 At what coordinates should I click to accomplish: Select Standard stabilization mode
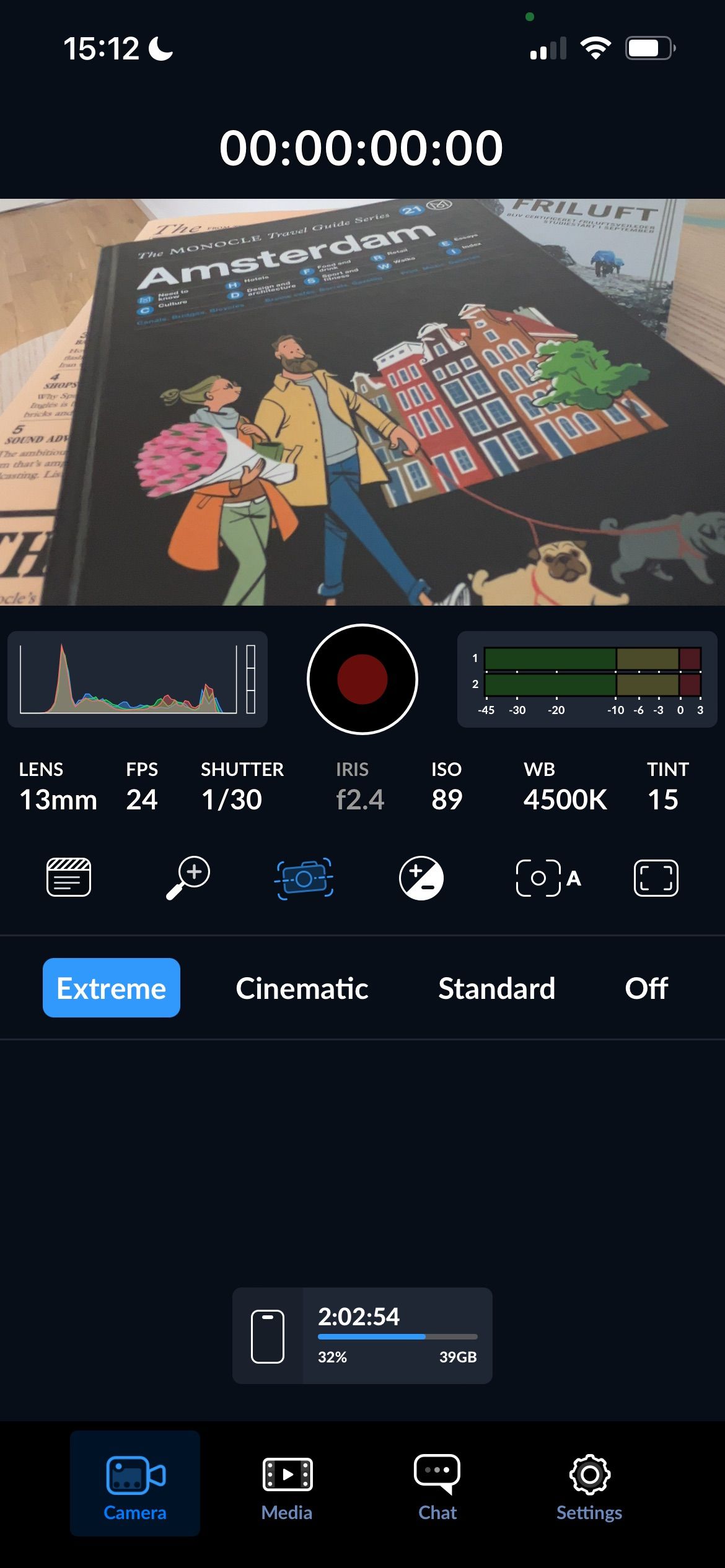coord(496,988)
